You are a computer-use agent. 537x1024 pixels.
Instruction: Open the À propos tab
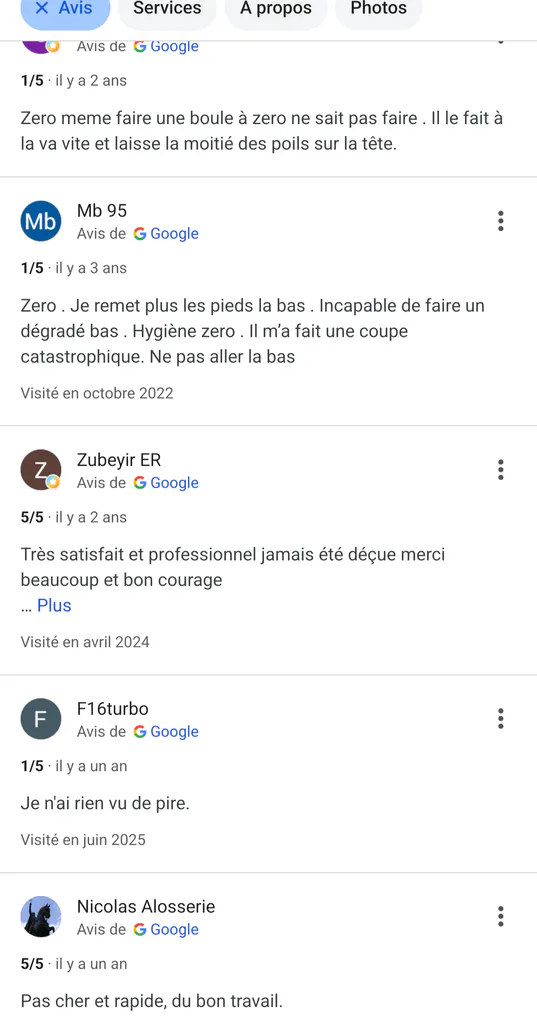pos(276,9)
